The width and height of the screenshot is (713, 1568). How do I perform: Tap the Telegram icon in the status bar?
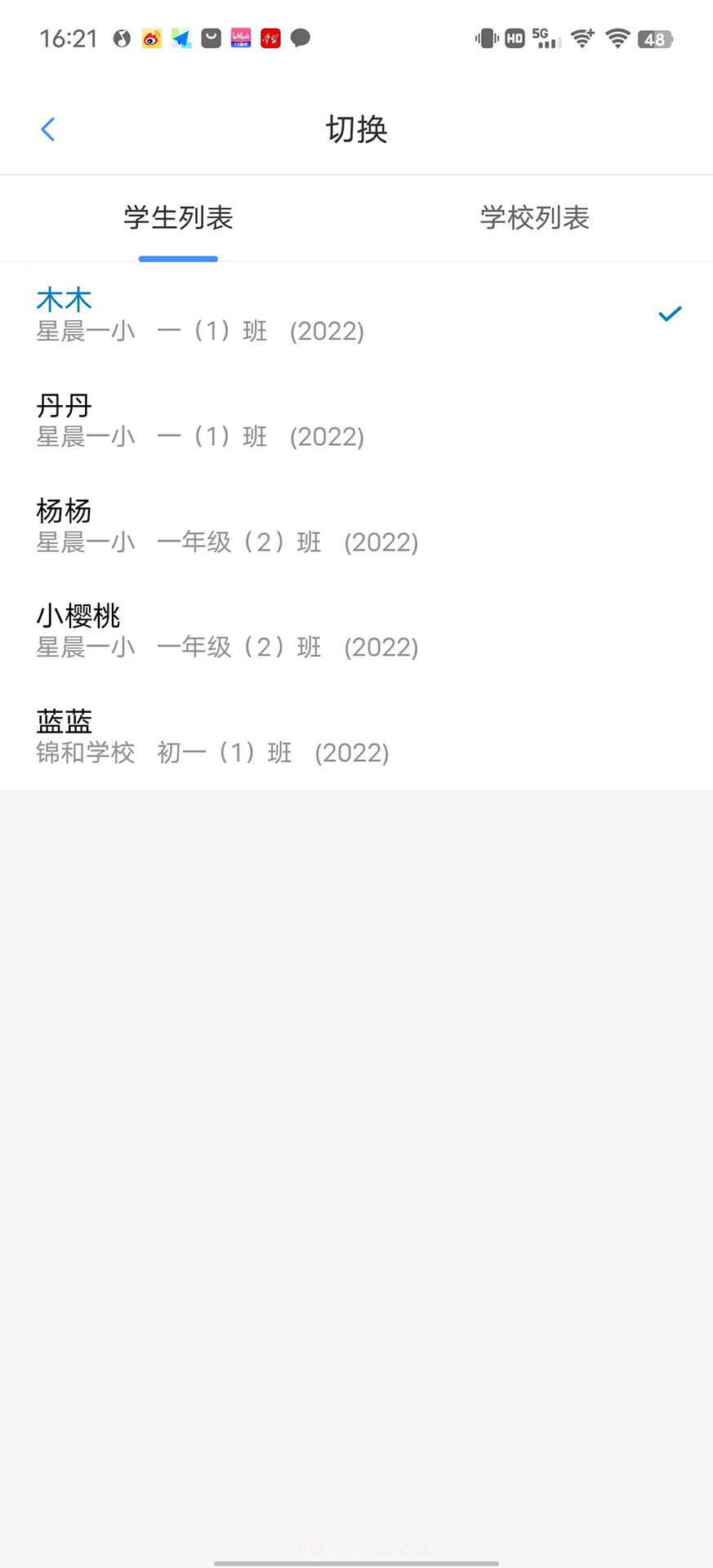(180, 38)
